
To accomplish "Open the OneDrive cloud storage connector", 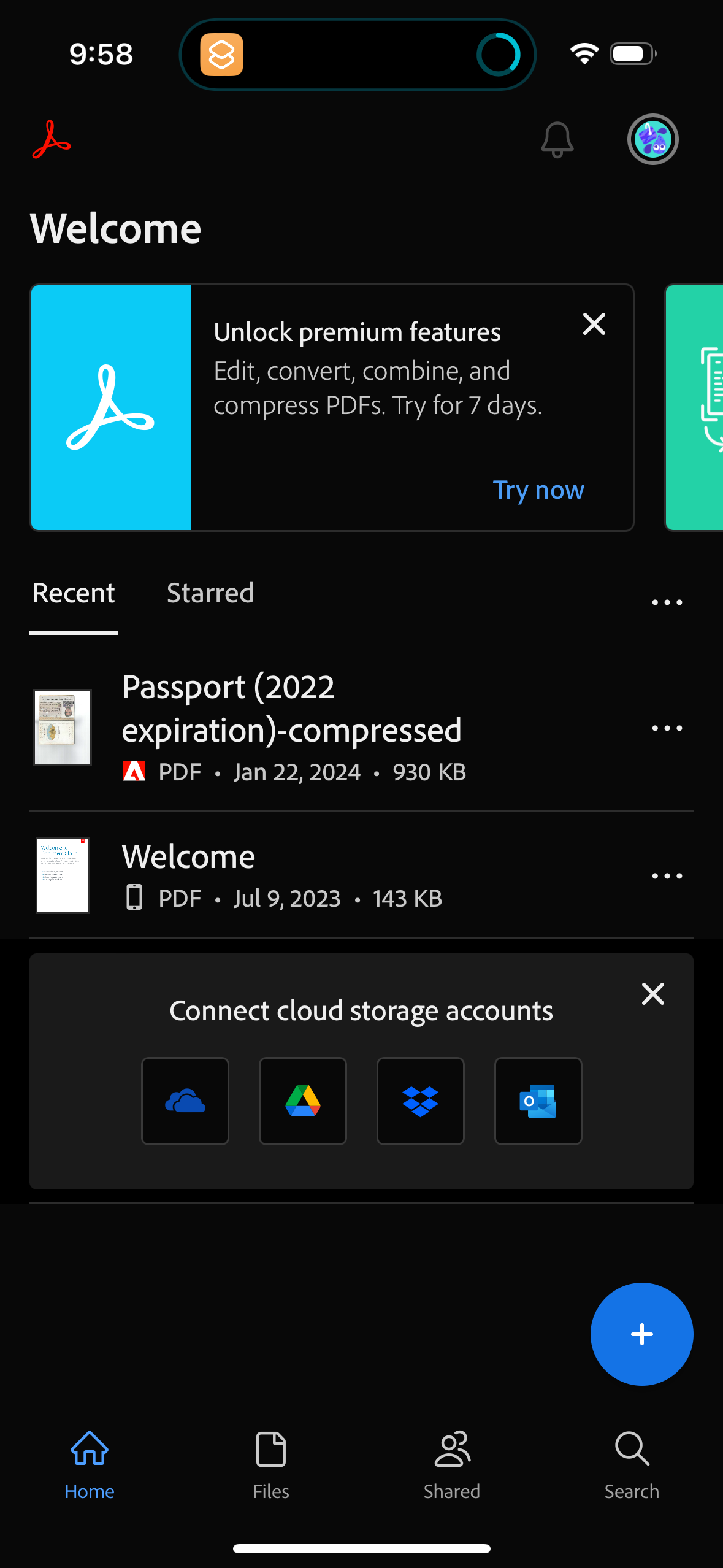I will point(185,1100).
